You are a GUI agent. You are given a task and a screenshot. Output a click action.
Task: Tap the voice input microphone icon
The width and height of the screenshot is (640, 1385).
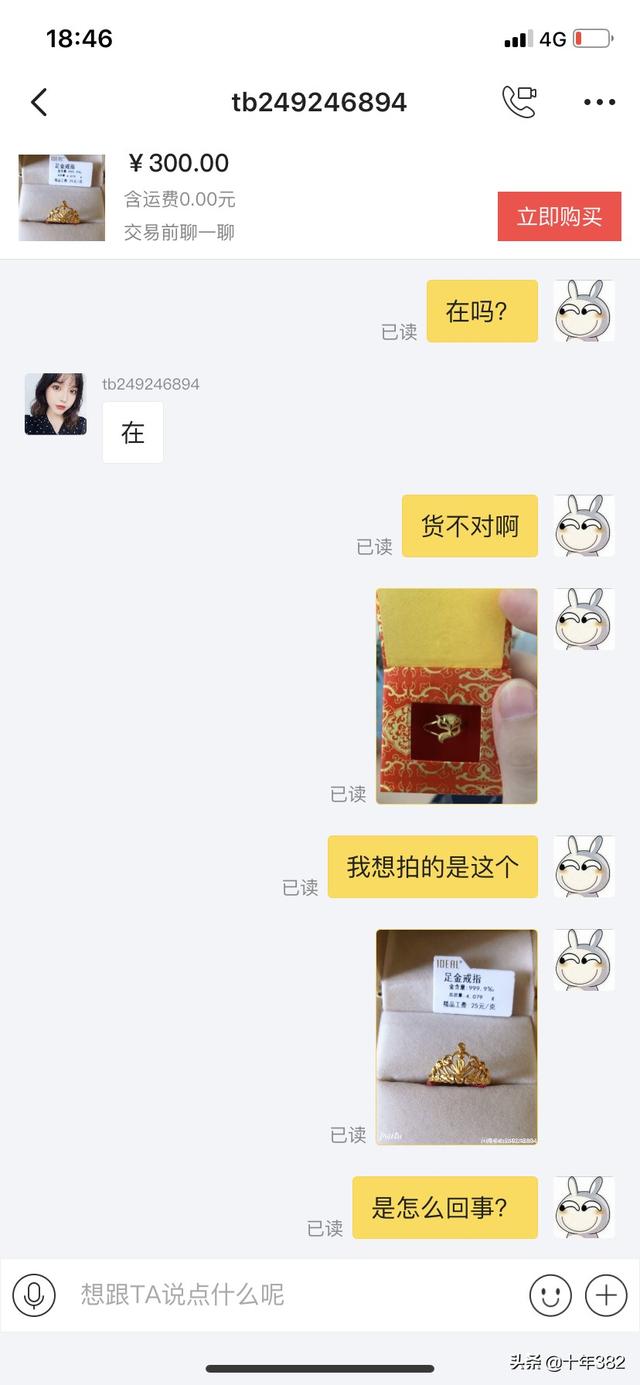tap(34, 1295)
